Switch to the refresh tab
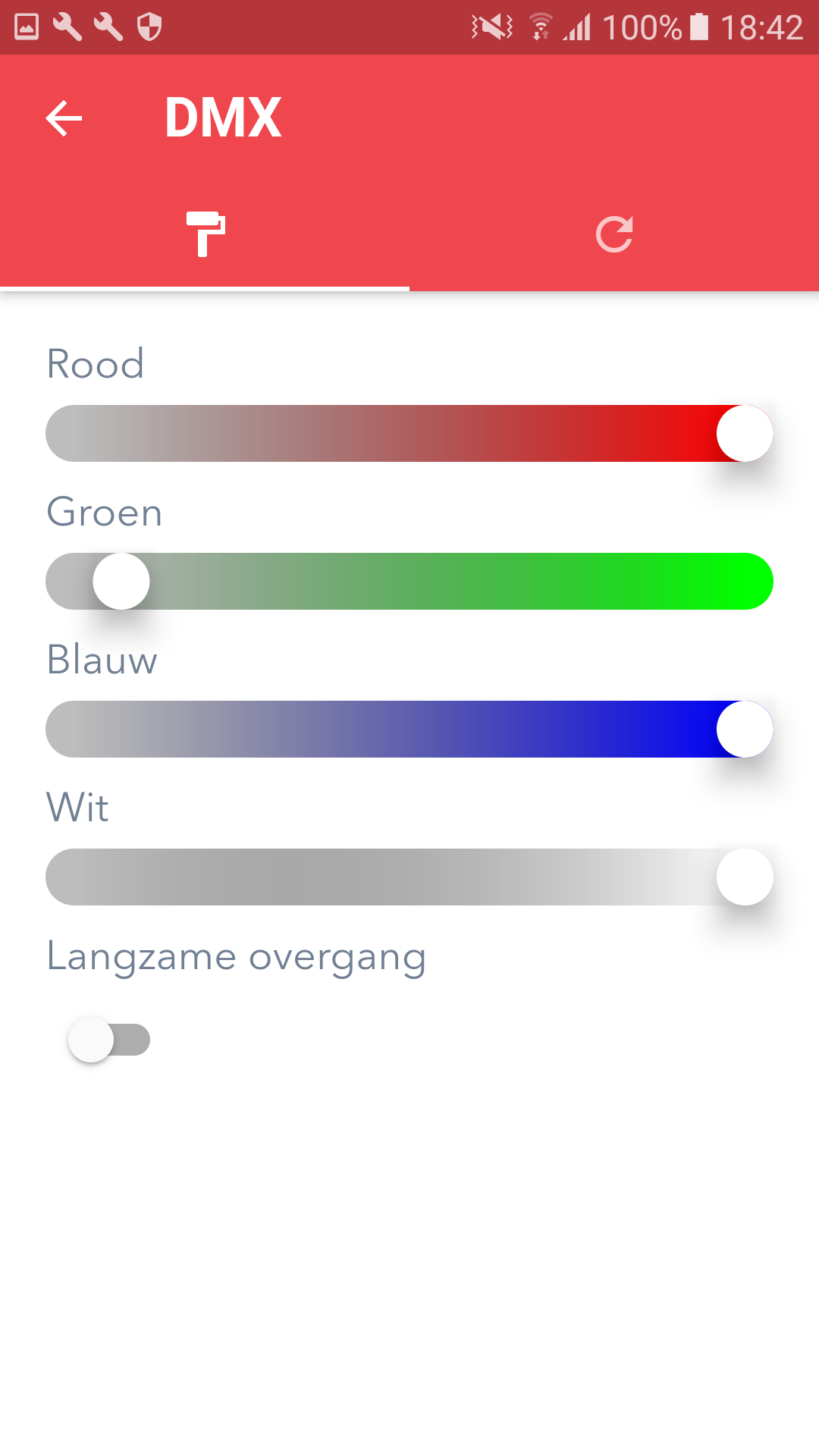Screen dimensions: 819x1456 pos(614,234)
